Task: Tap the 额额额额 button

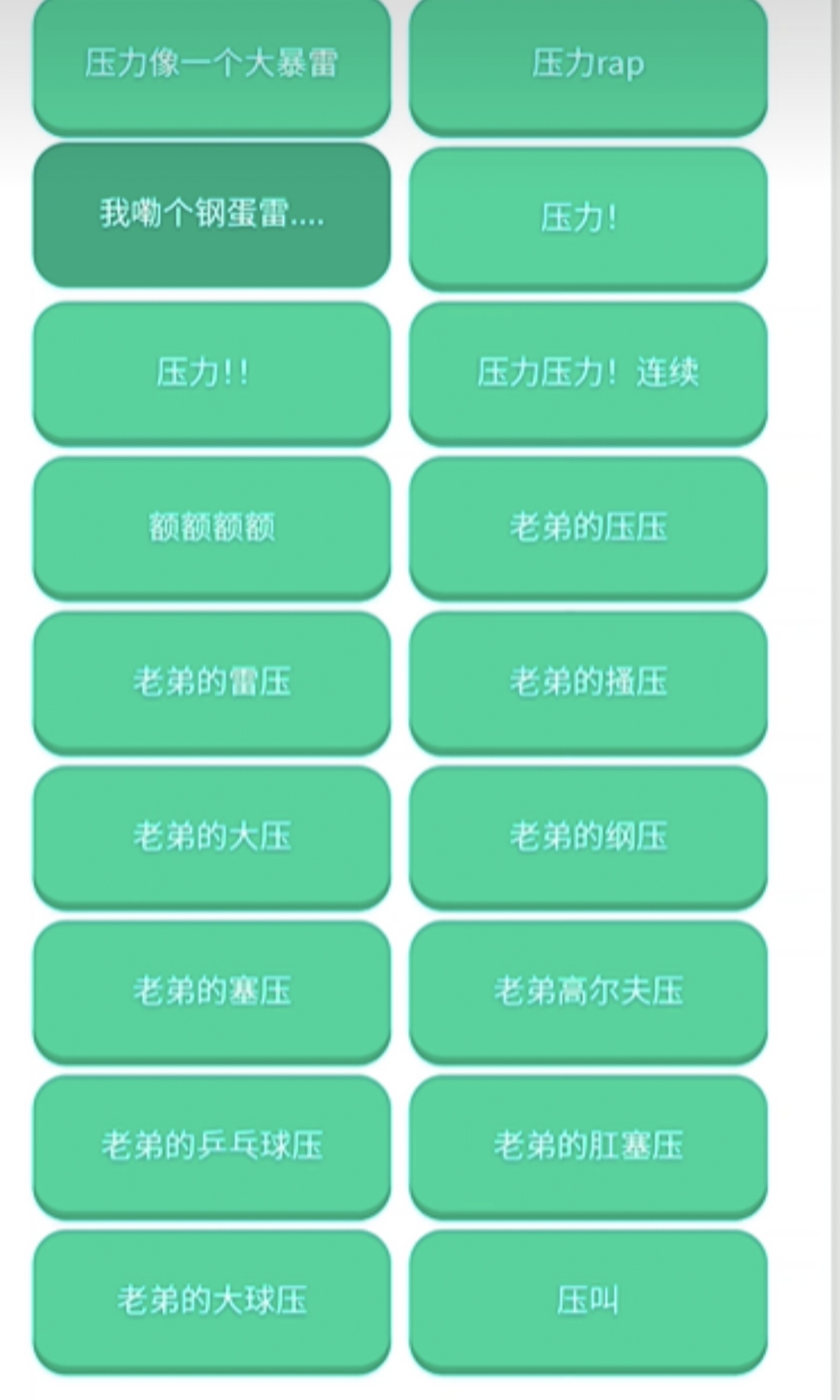Action: [212, 527]
